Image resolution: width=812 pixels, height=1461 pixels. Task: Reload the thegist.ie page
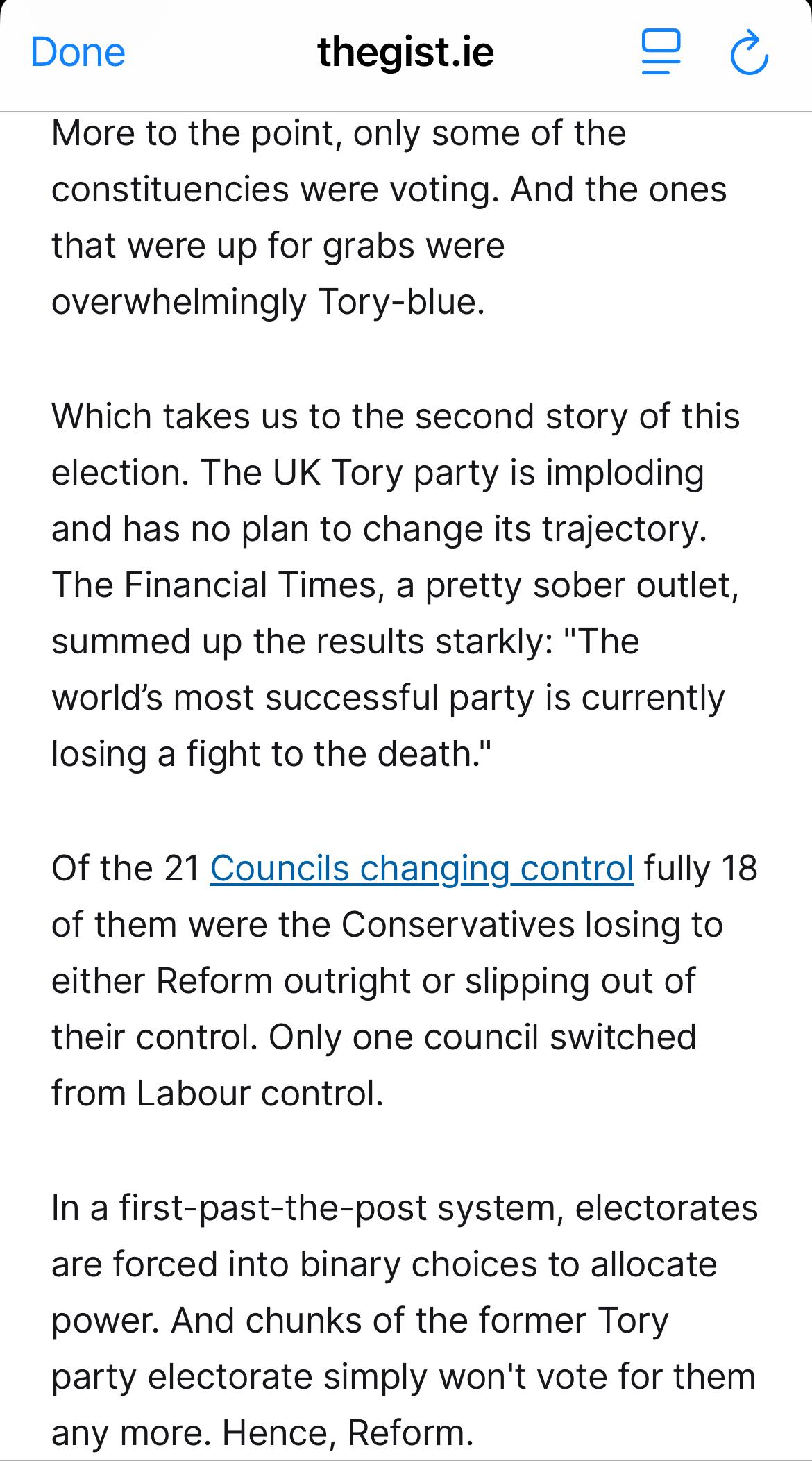pos(749,52)
